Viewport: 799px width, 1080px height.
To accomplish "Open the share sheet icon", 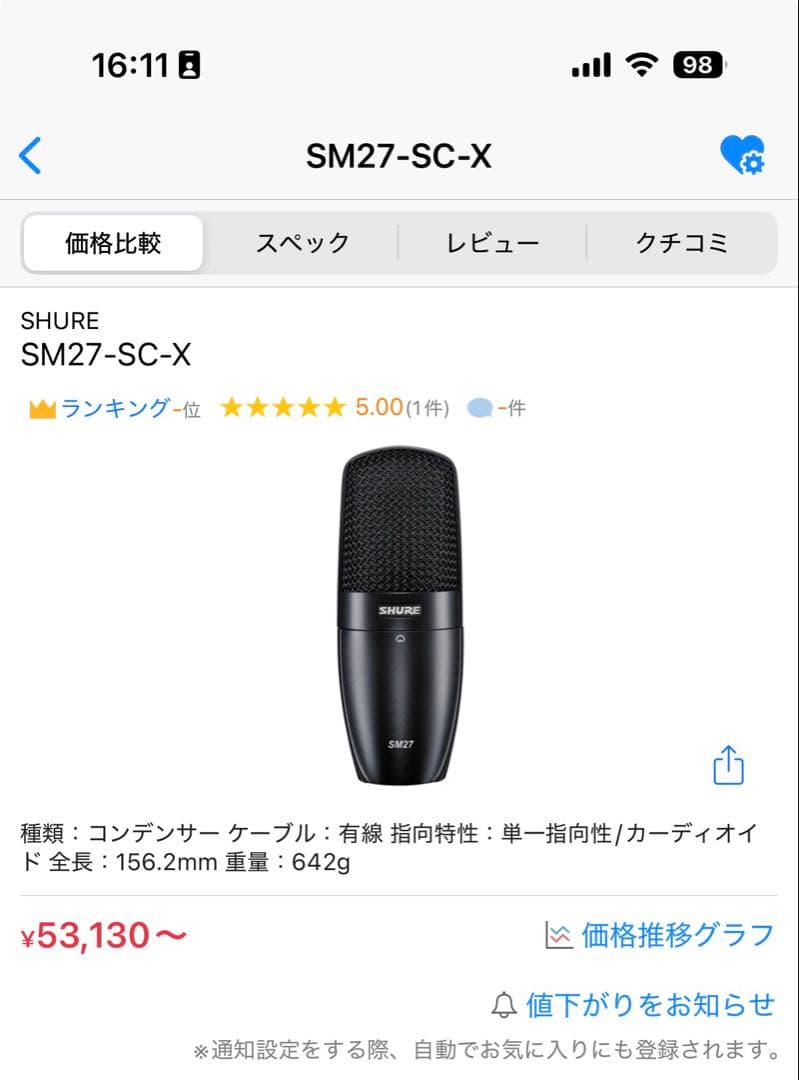I will [729, 765].
